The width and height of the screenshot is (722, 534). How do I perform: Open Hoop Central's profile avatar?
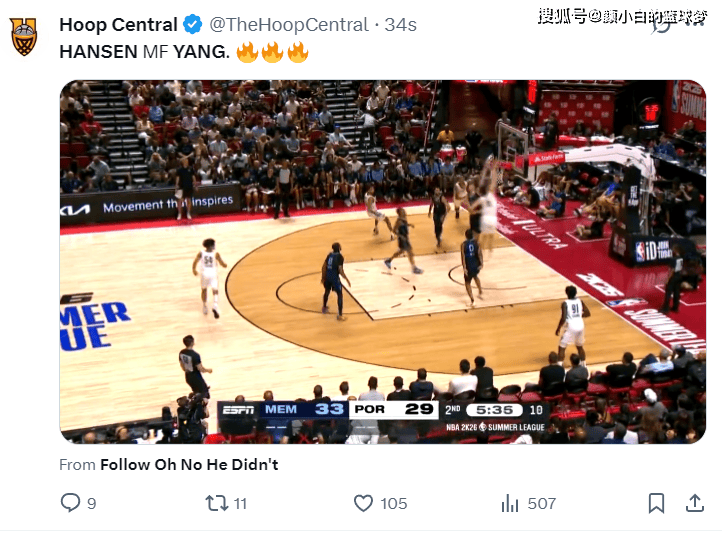(x=24, y=36)
